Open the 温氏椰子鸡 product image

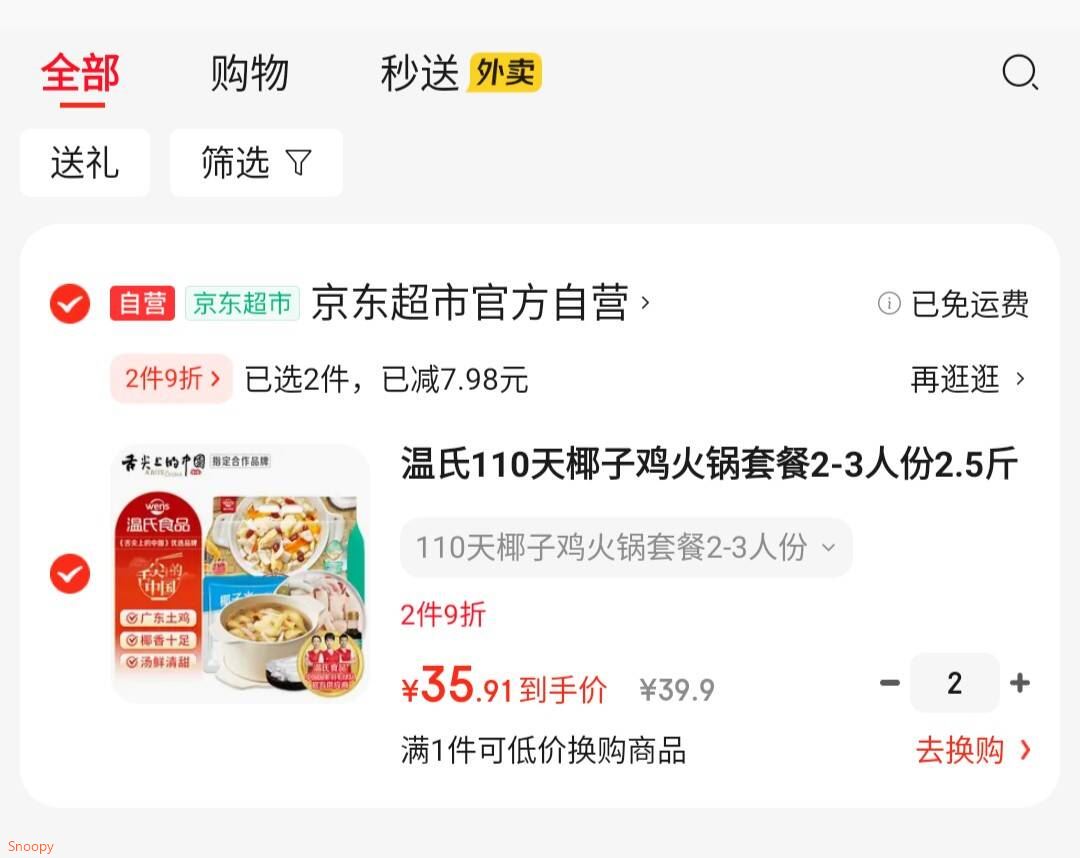coord(240,573)
